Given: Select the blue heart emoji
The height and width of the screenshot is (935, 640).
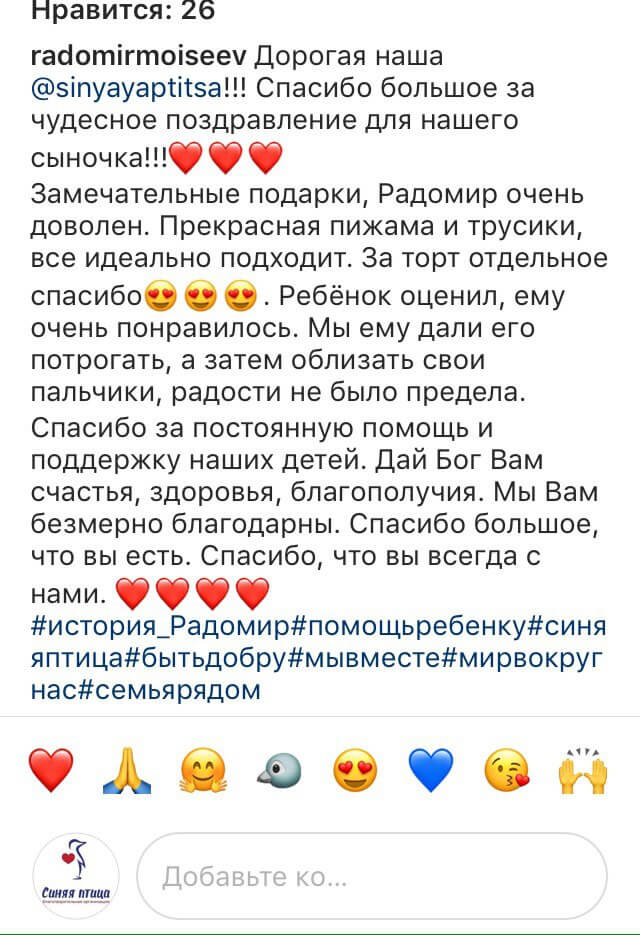Looking at the screenshot, I should [x=431, y=770].
